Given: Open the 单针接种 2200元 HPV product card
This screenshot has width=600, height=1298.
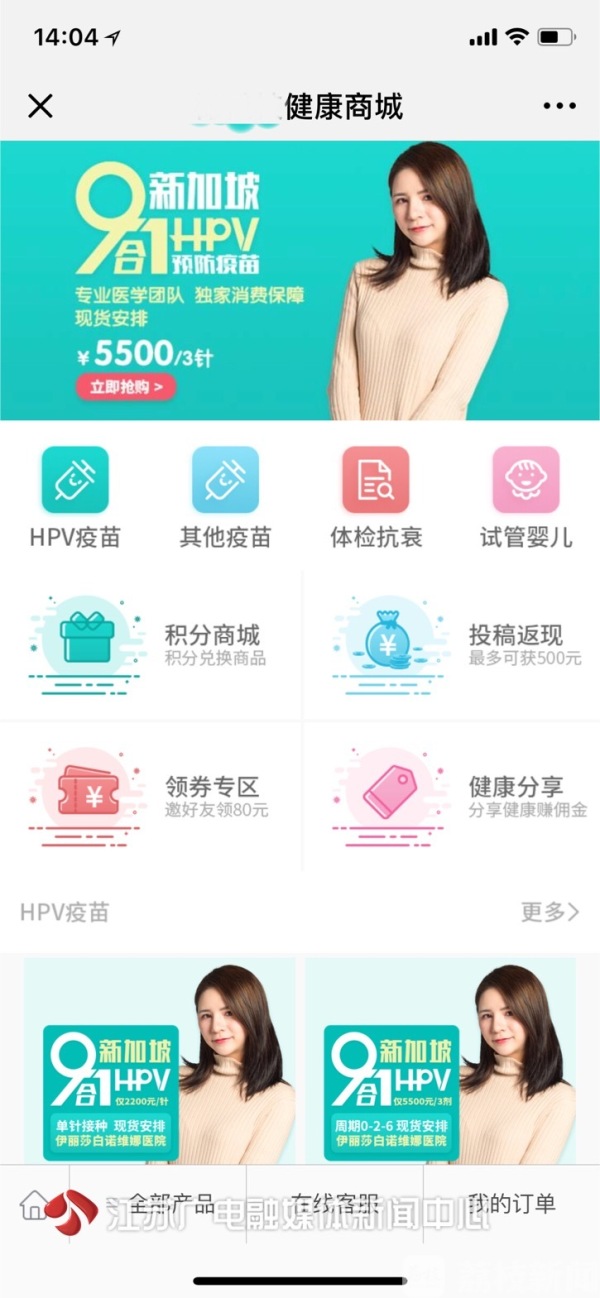Looking at the screenshot, I should 160,1058.
